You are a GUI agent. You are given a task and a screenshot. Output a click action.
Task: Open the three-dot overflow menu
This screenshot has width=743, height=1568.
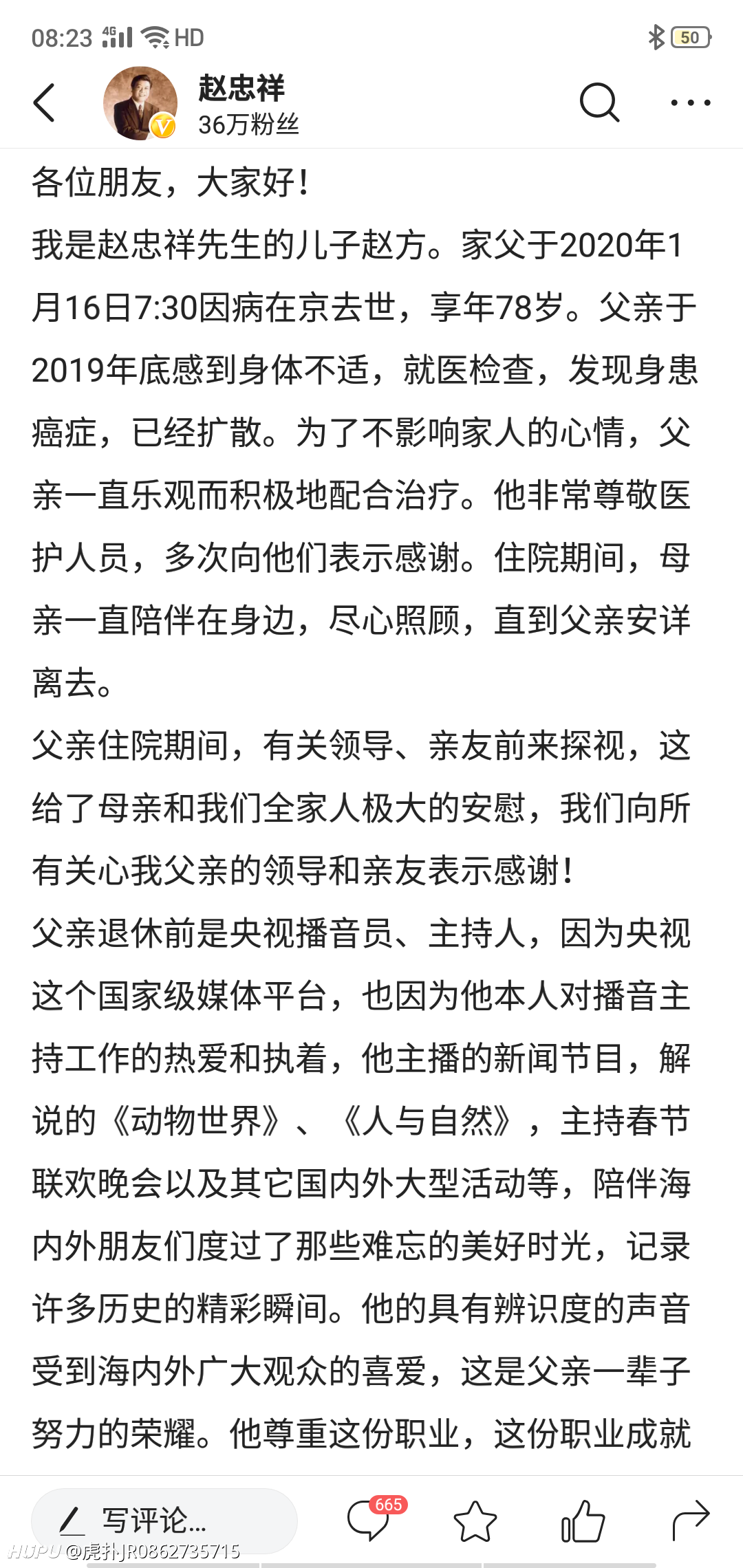(x=691, y=103)
